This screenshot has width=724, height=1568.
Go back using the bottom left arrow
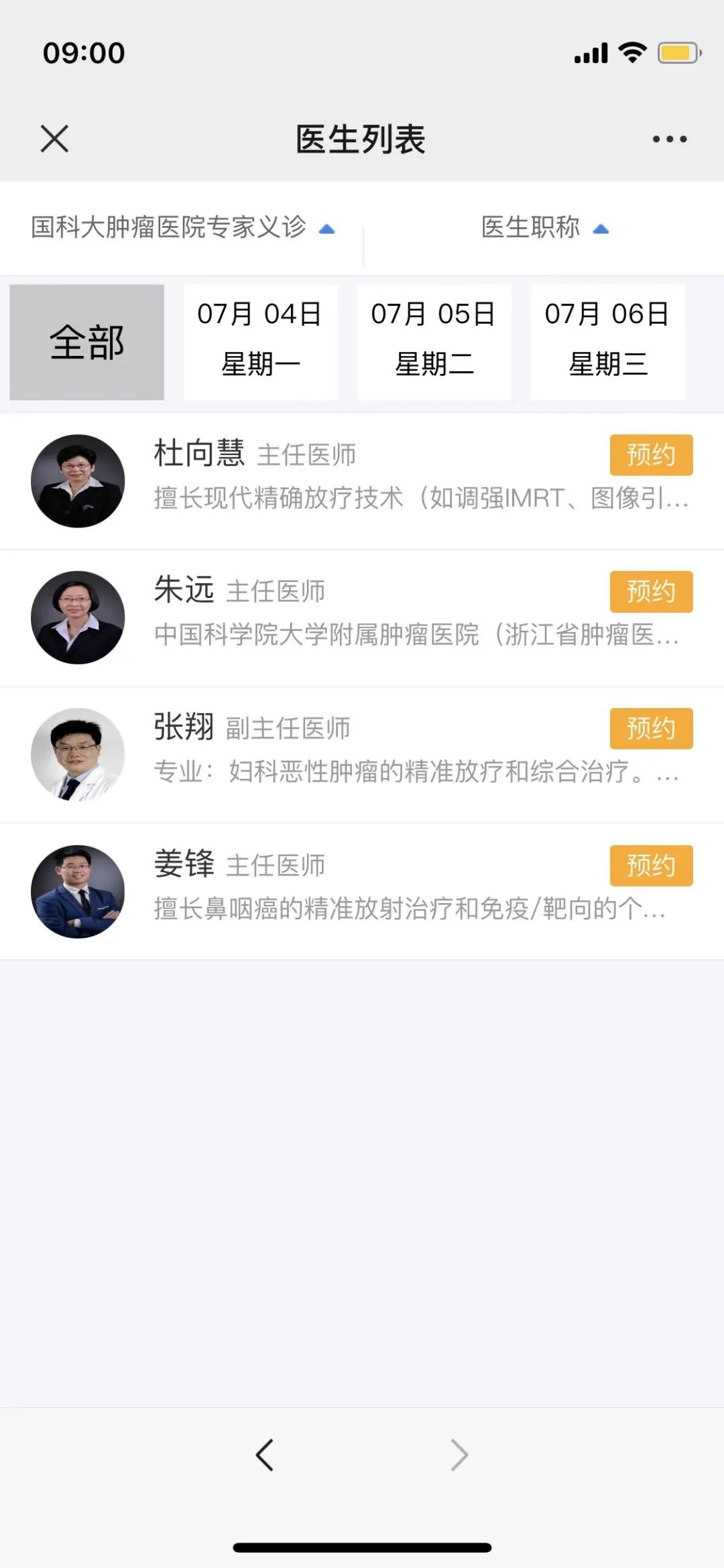265,1455
